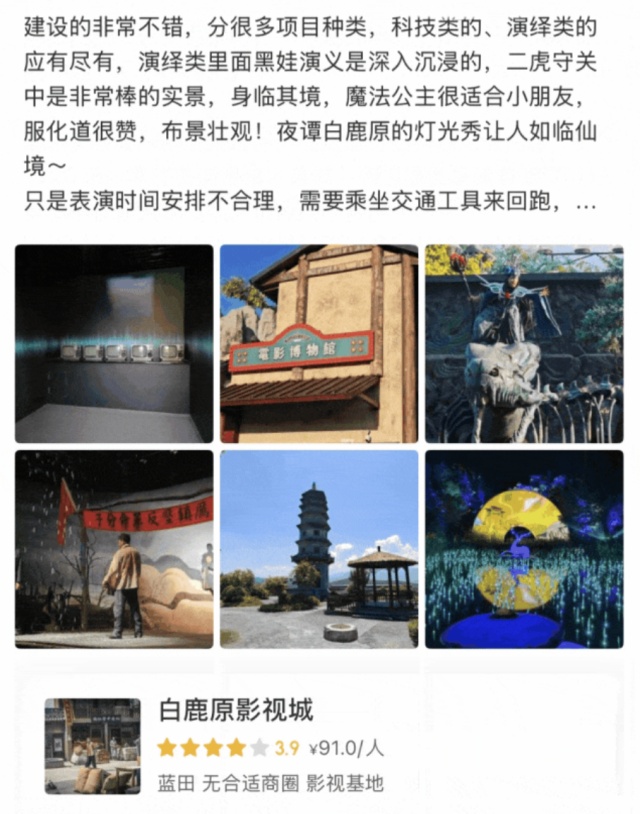
Task: View the red banner stage performance photo
Action: click(114, 548)
